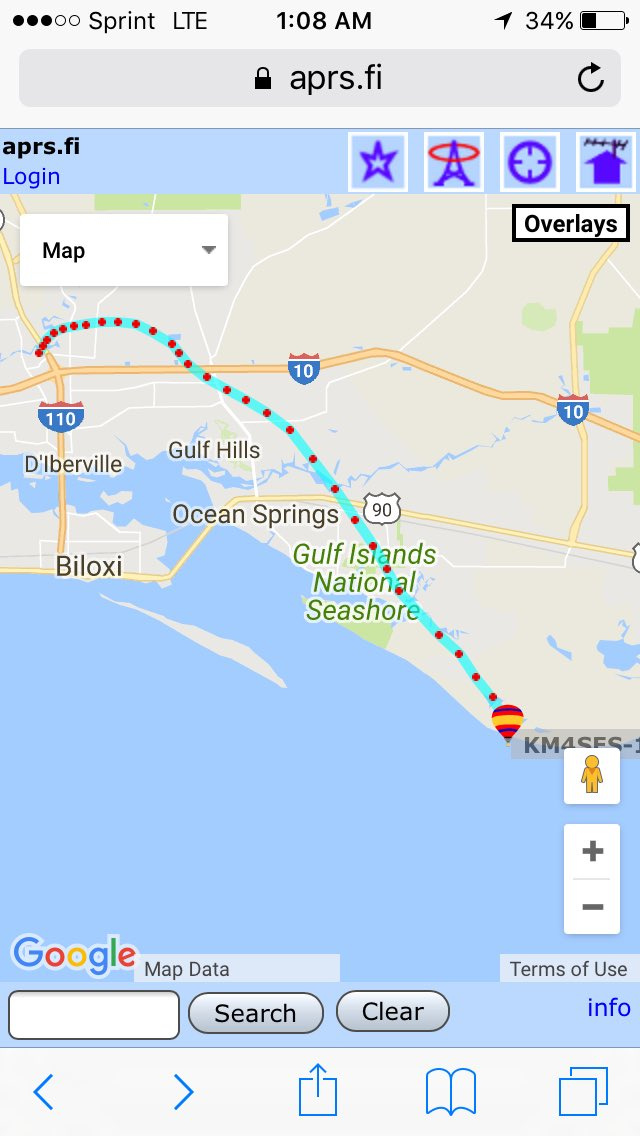Open the home antenna icon
640x1136 pixels.
(606, 162)
